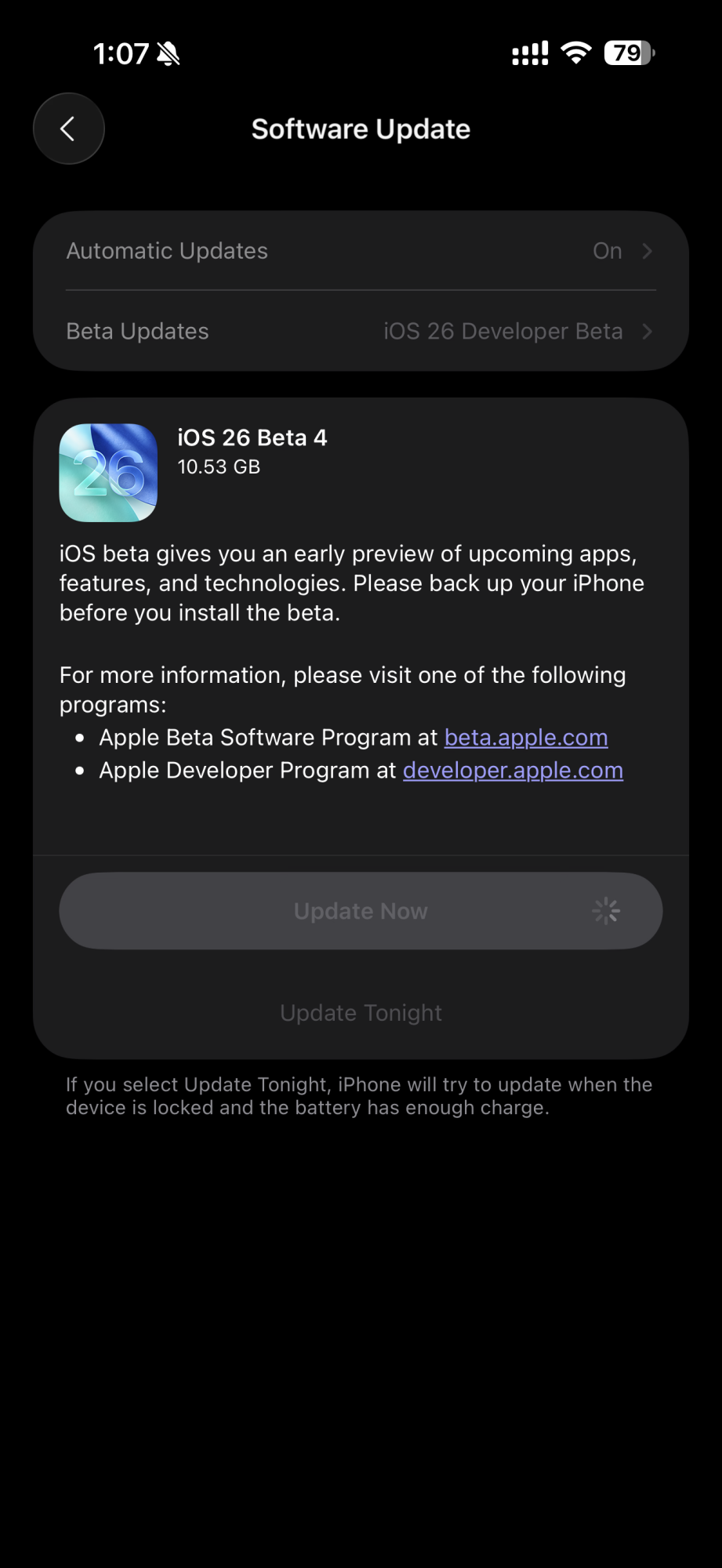Go back from Software Update
This screenshot has height=1568, width=722.
pos(69,129)
